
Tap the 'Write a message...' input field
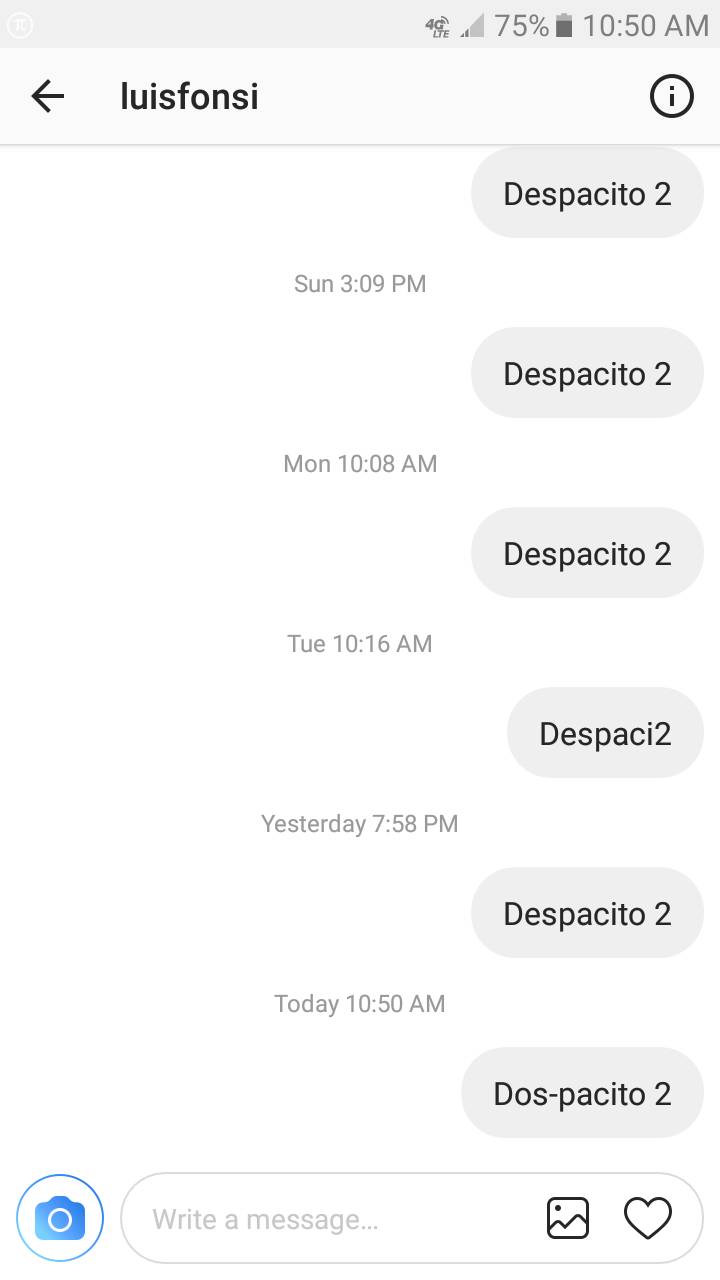click(300, 1218)
